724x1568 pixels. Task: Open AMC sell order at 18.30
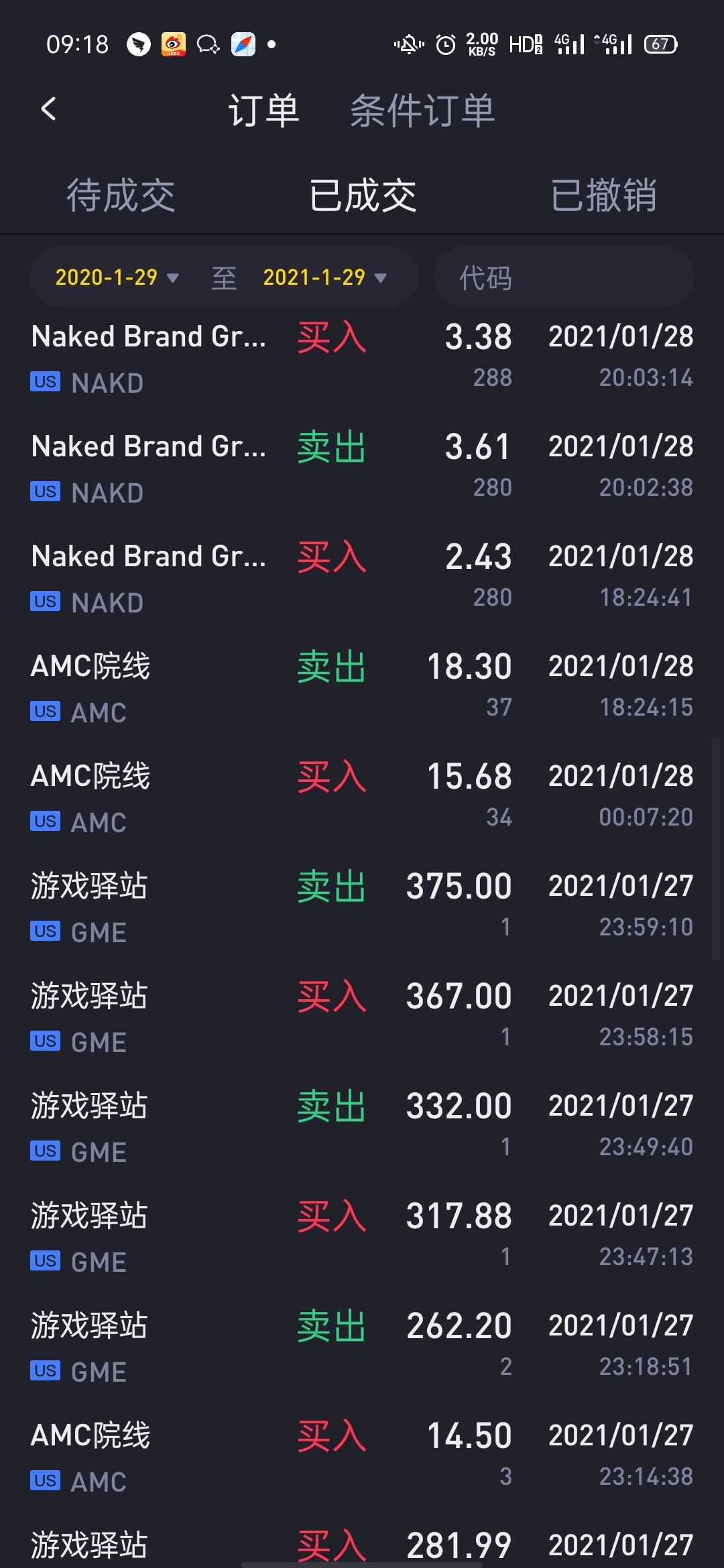click(362, 686)
